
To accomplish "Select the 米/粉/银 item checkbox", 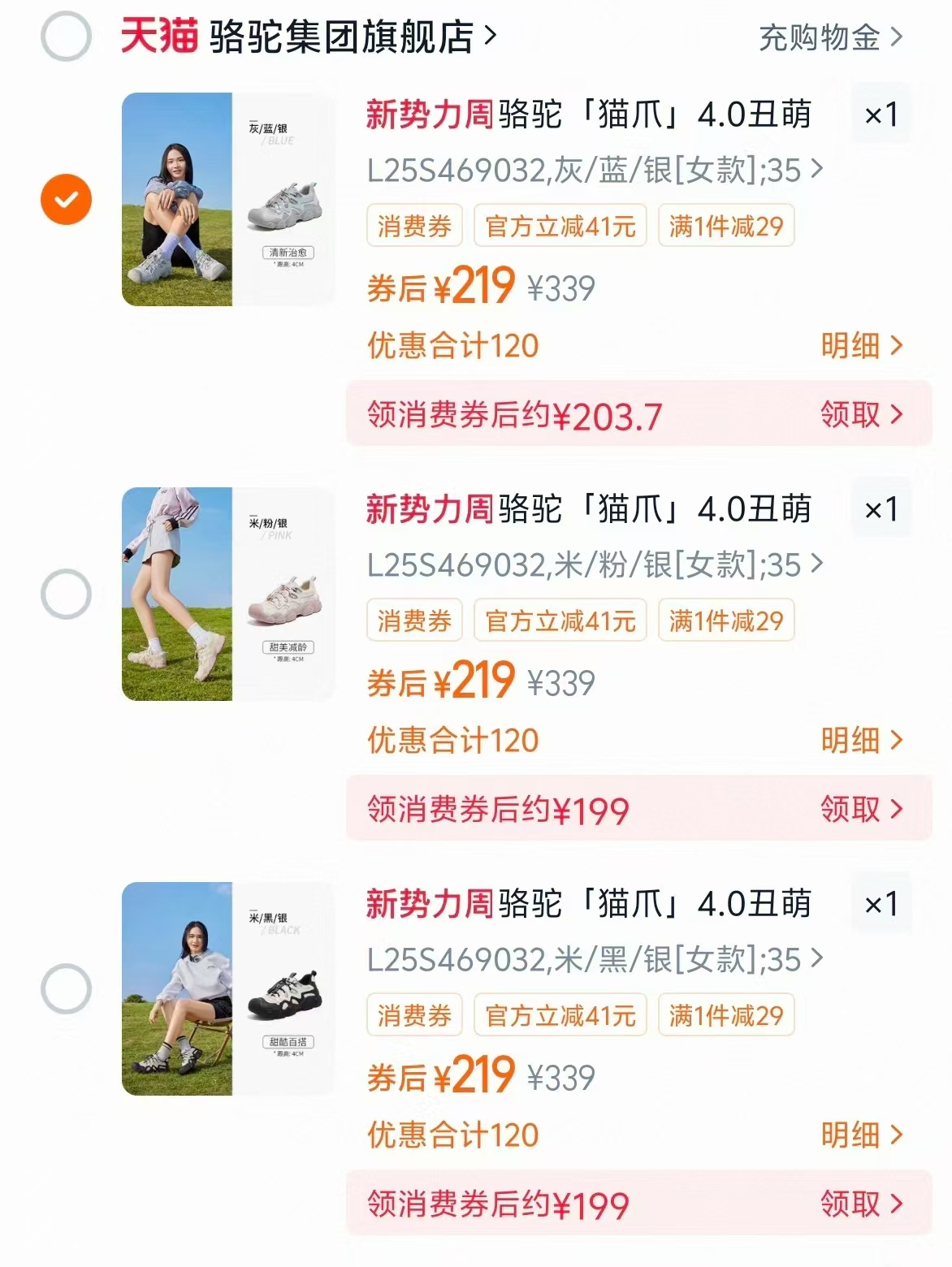I will 68,595.
